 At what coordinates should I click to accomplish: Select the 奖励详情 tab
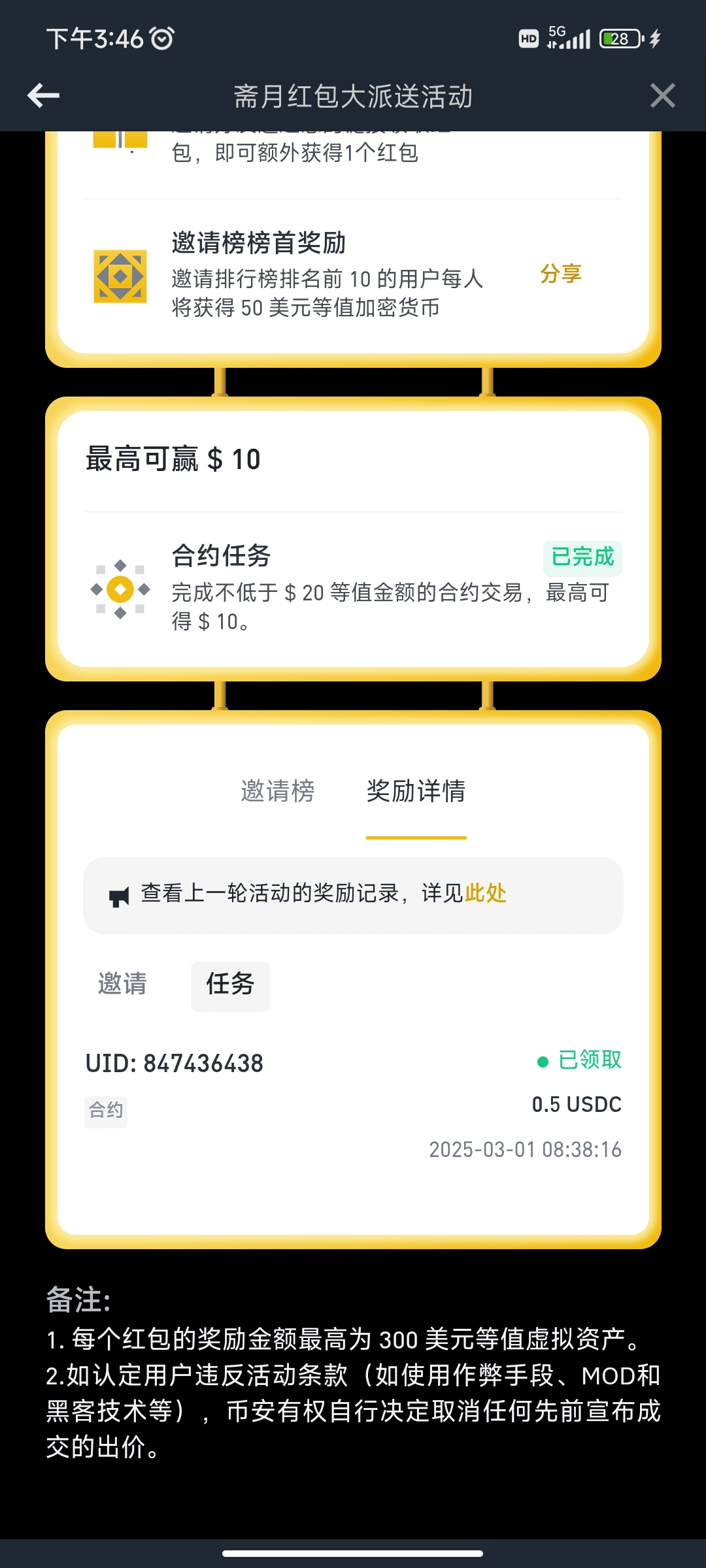[x=416, y=791]
